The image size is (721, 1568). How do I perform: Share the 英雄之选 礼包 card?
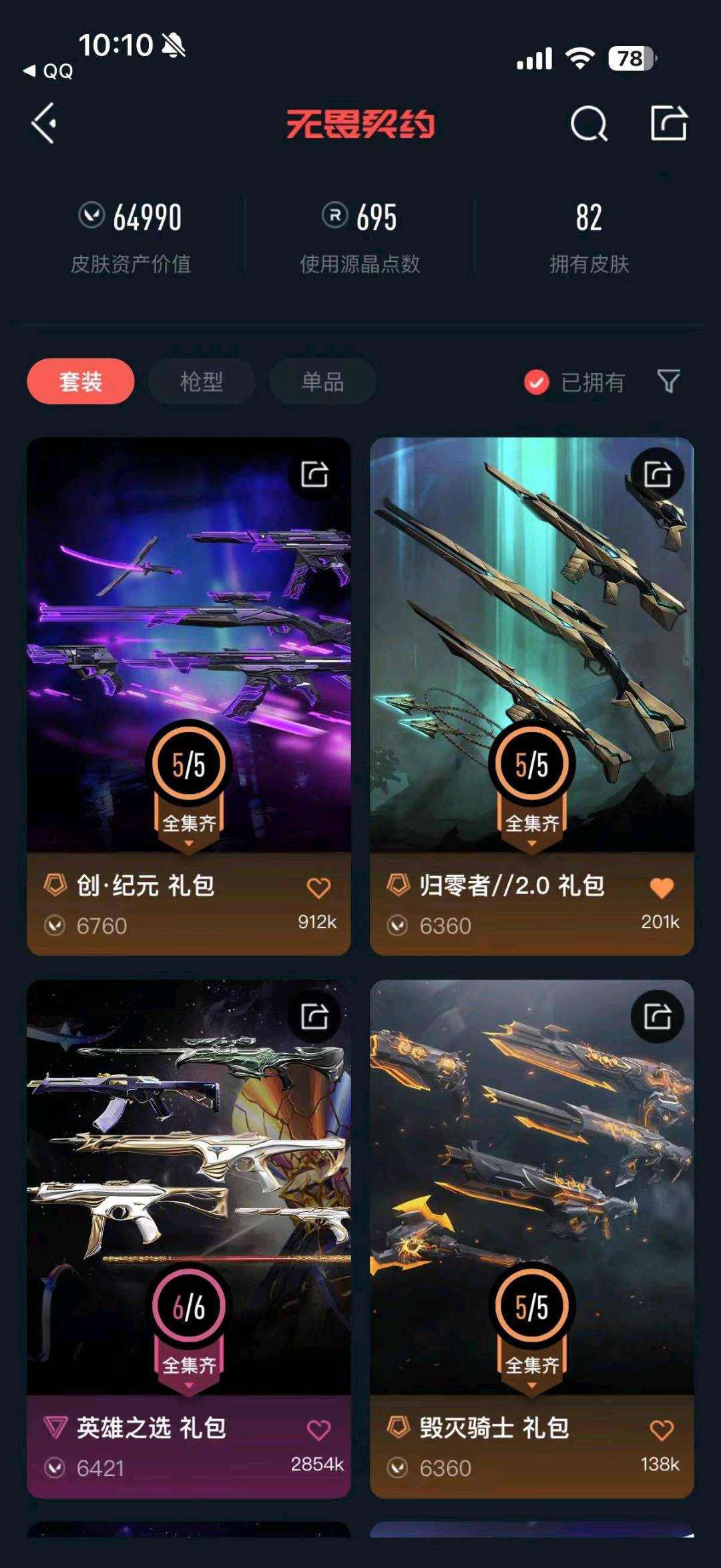click(x=314, y=1016)
